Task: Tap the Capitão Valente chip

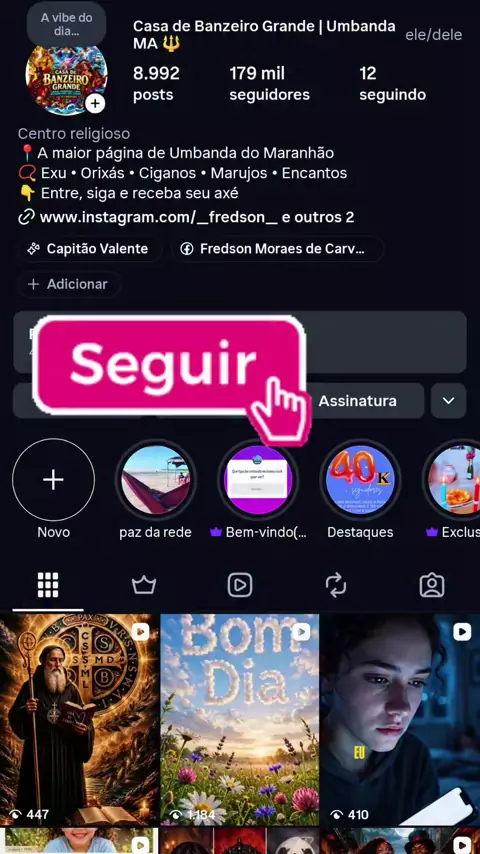Action: pyautogui.click(x=89, y=249)
